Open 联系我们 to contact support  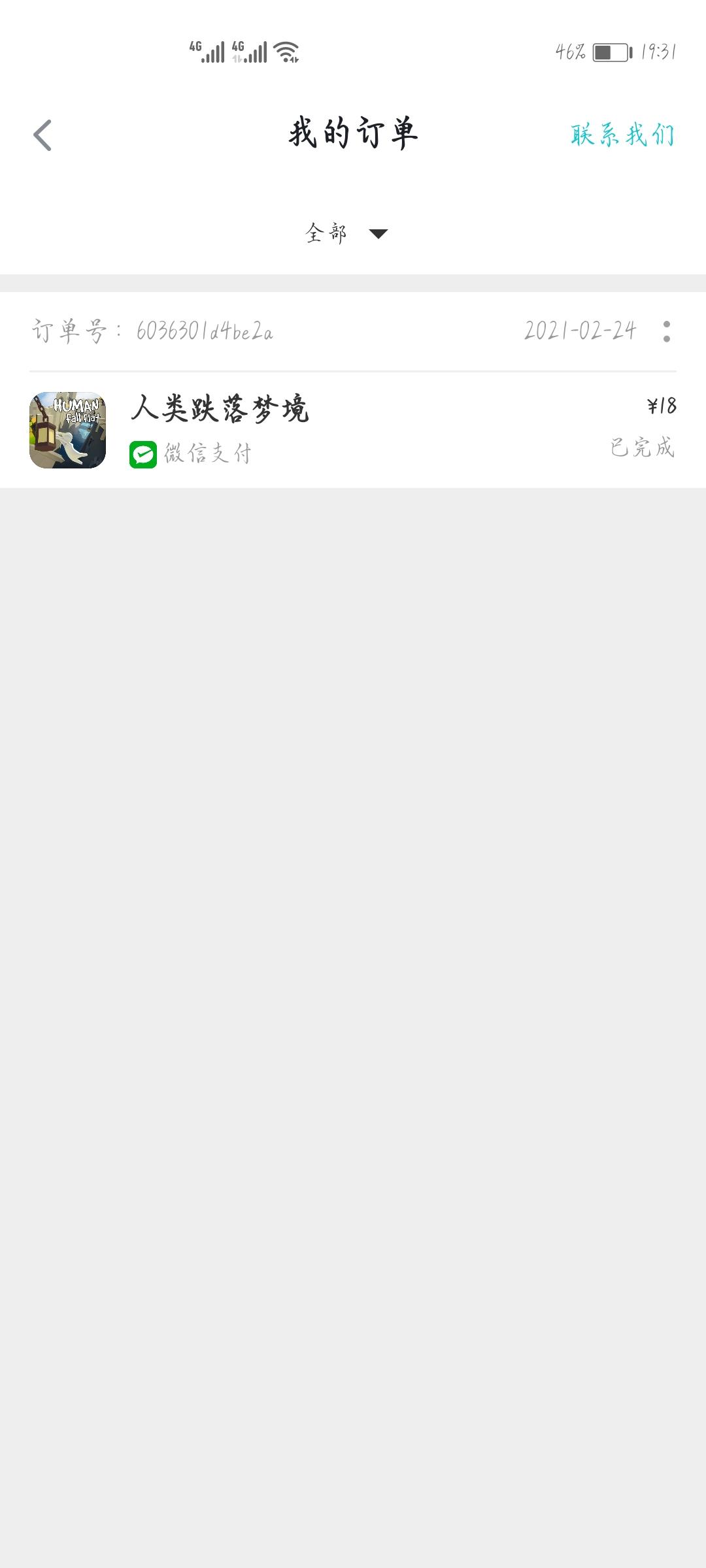[x=621, y=135]
